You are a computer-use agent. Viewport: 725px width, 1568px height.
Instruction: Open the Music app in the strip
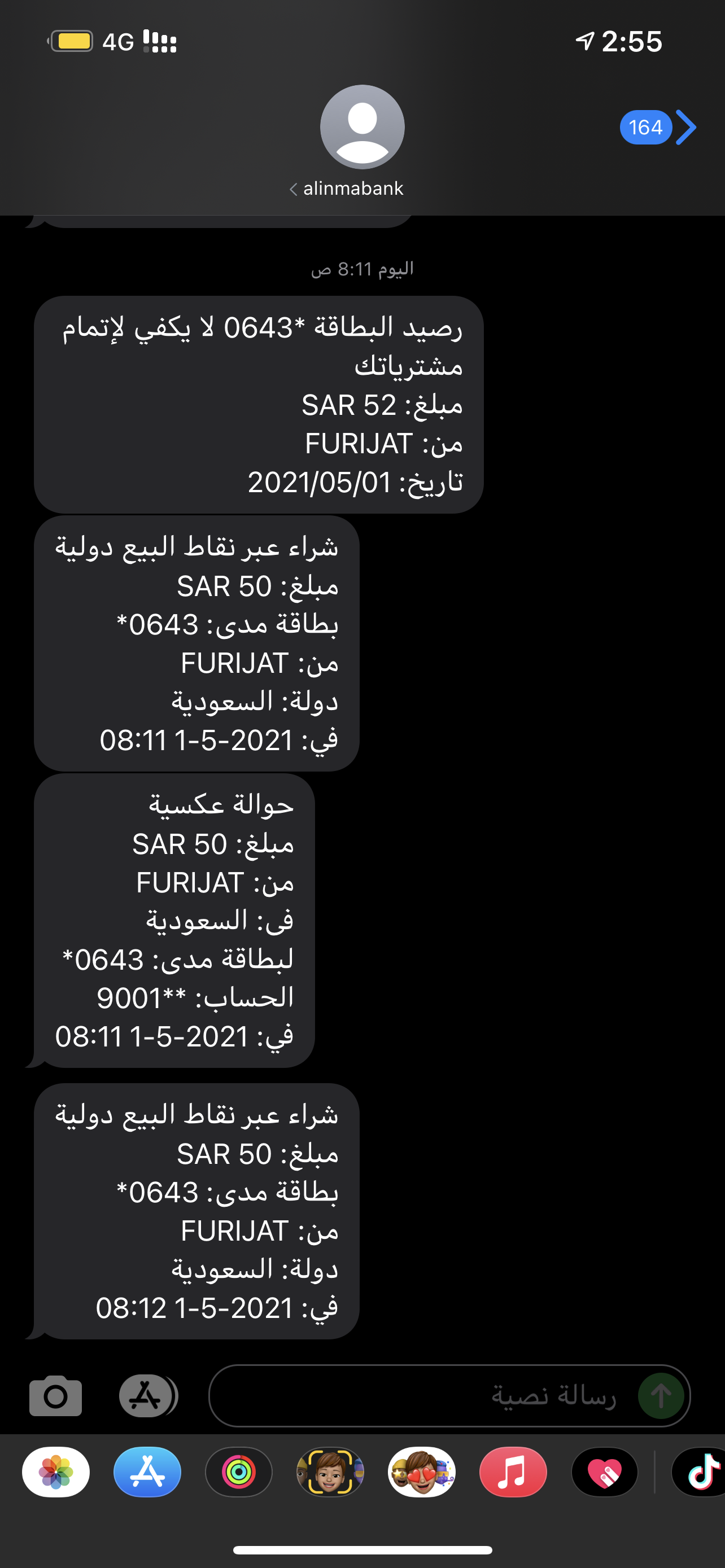click(x=513, y=1473)
